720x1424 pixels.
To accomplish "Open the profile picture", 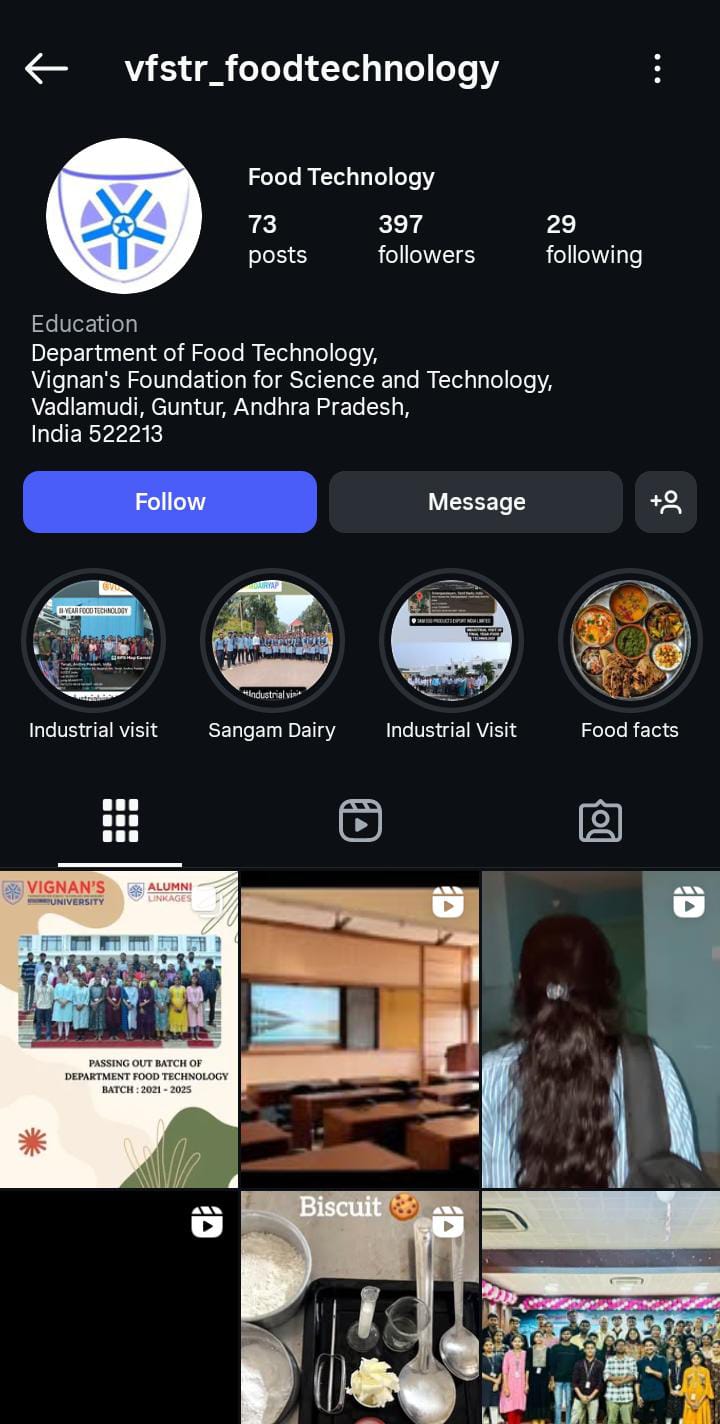I will pyautogui.click(x=124, y=216).
